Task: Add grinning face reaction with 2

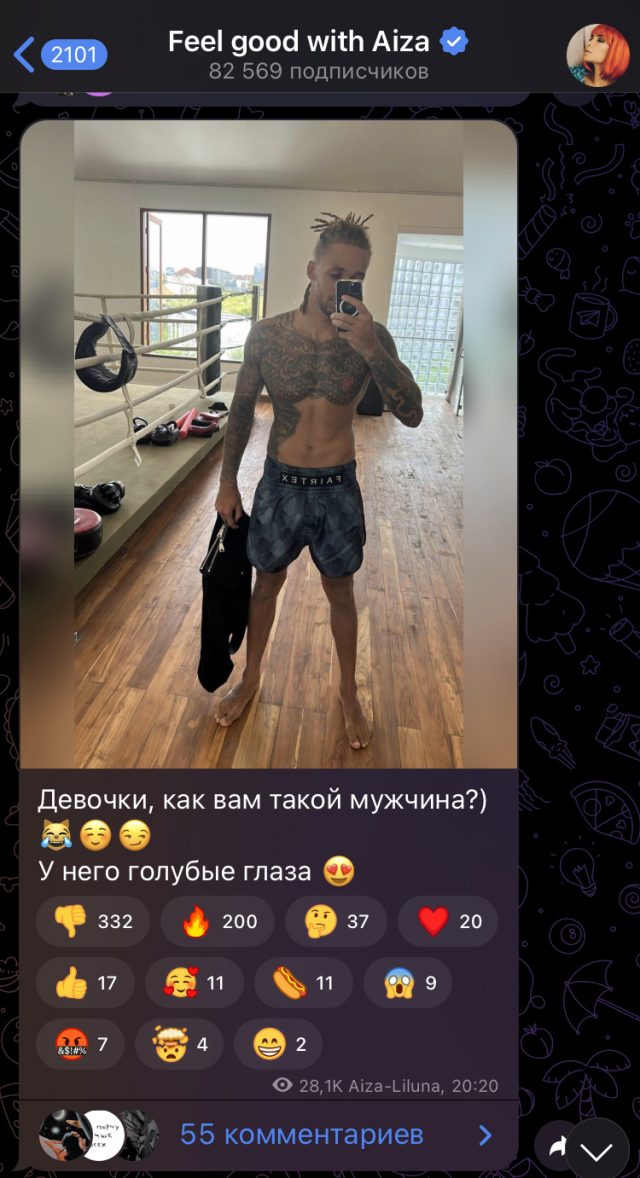Action: pyautogui.click(x=278, y=1044)
